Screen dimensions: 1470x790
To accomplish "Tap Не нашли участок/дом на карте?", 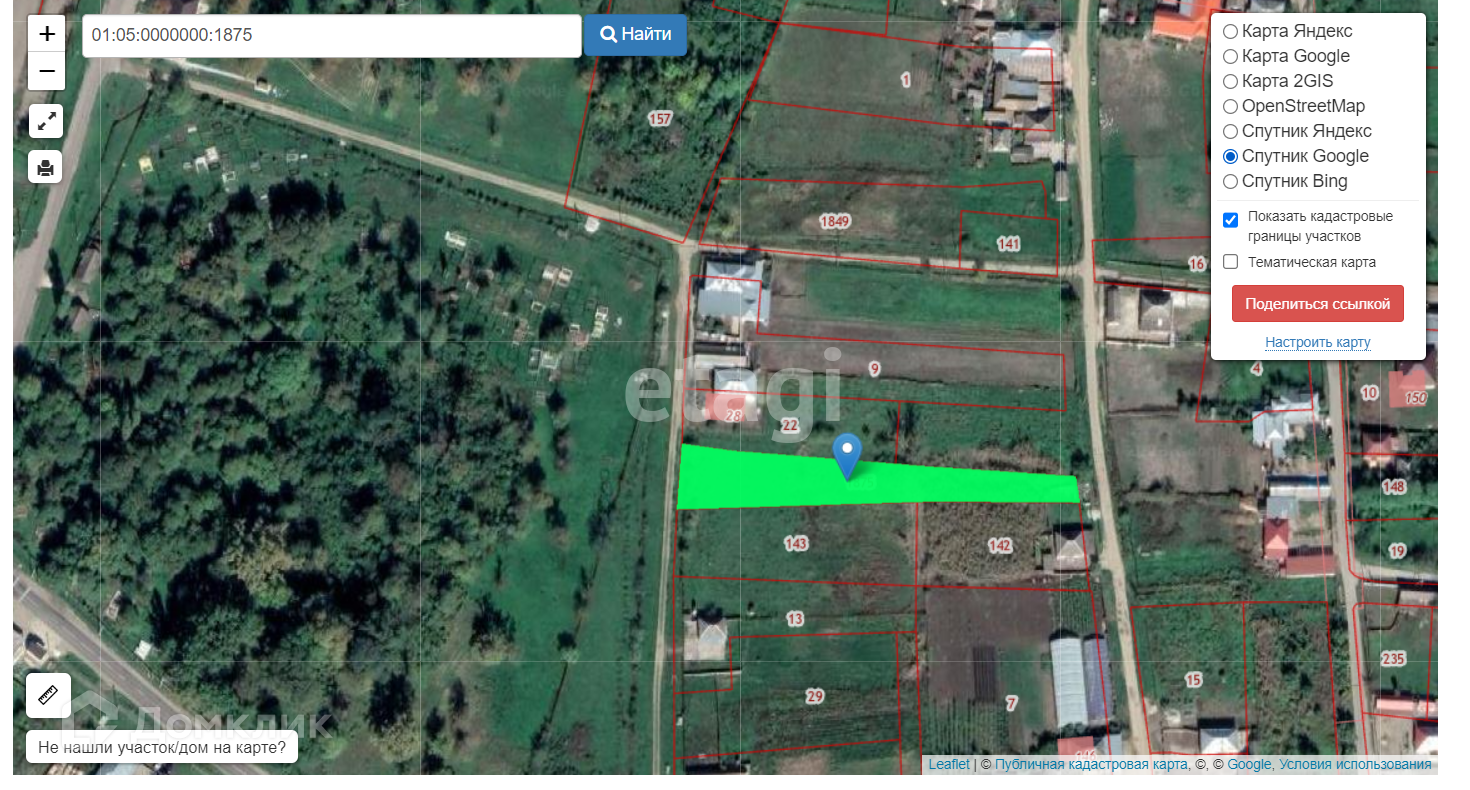I will click(x=161, y=746).
